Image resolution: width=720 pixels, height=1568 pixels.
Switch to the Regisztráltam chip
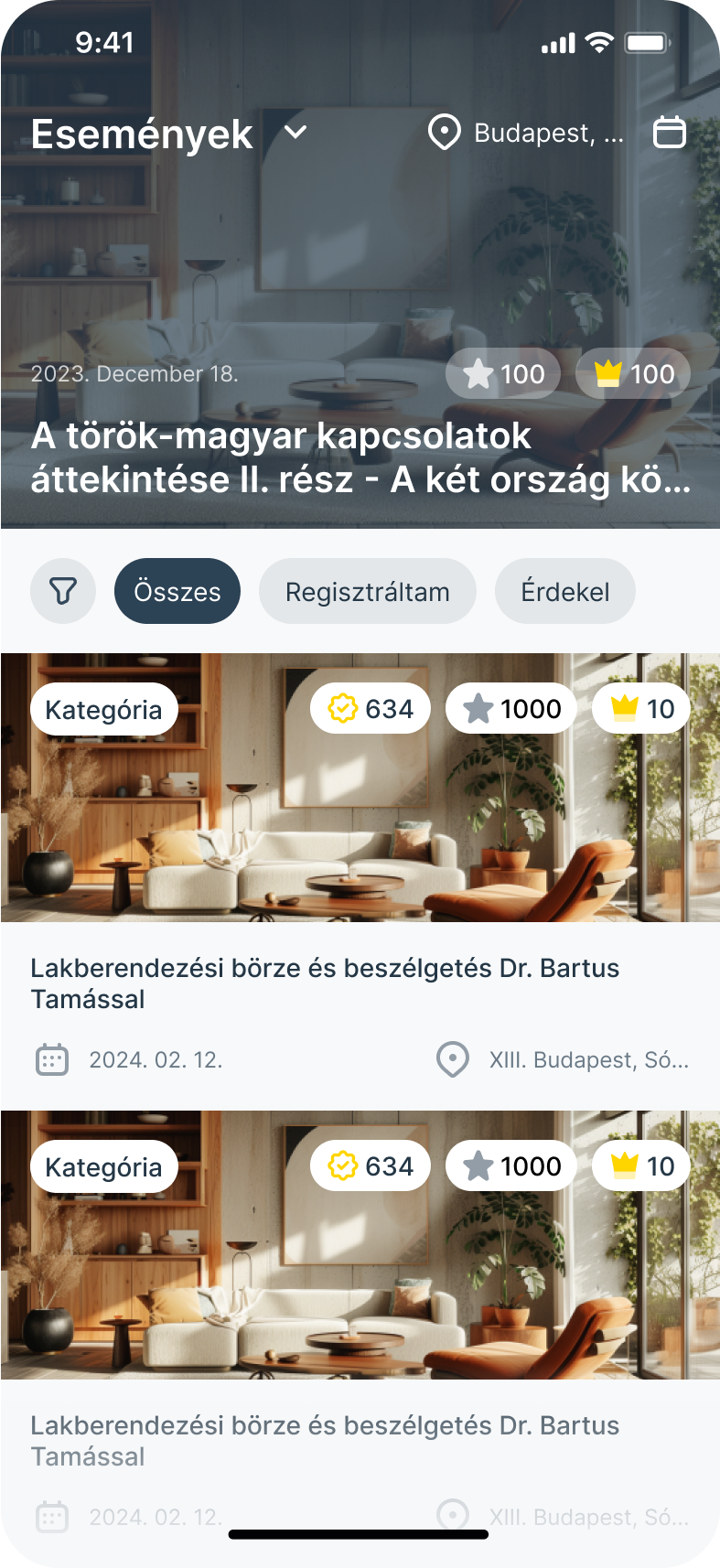coord(367,591)
